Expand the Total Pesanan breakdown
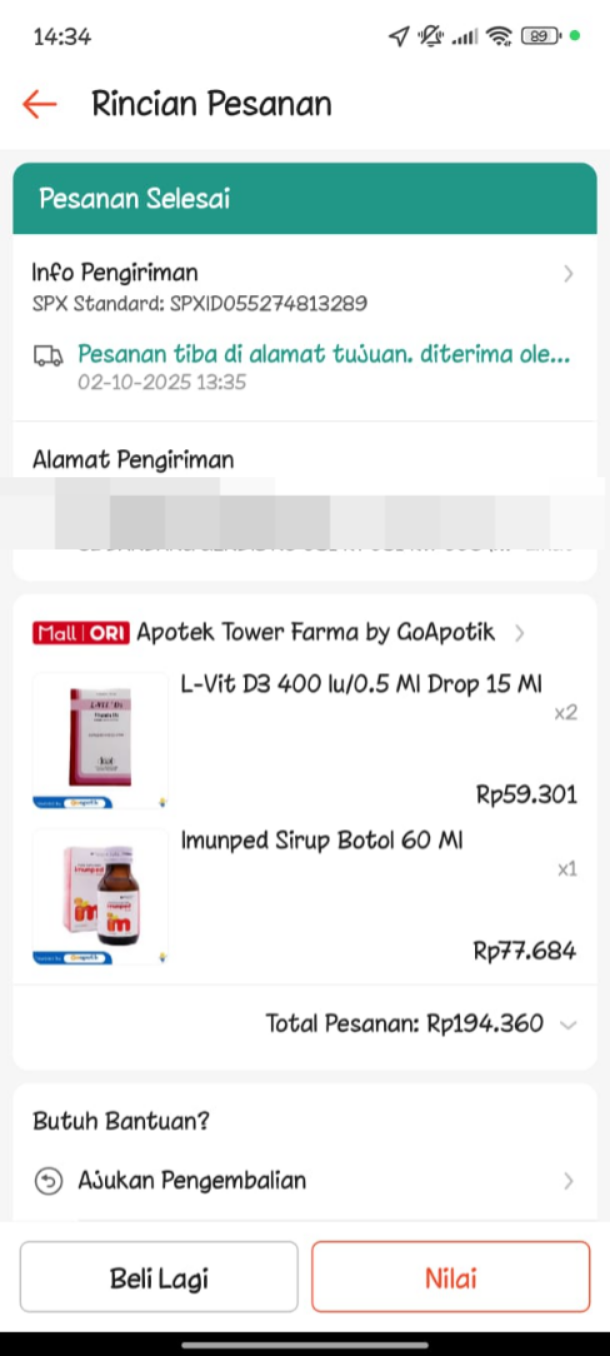This screenshot has width=610, height=1356. (x=568, y=1025)
